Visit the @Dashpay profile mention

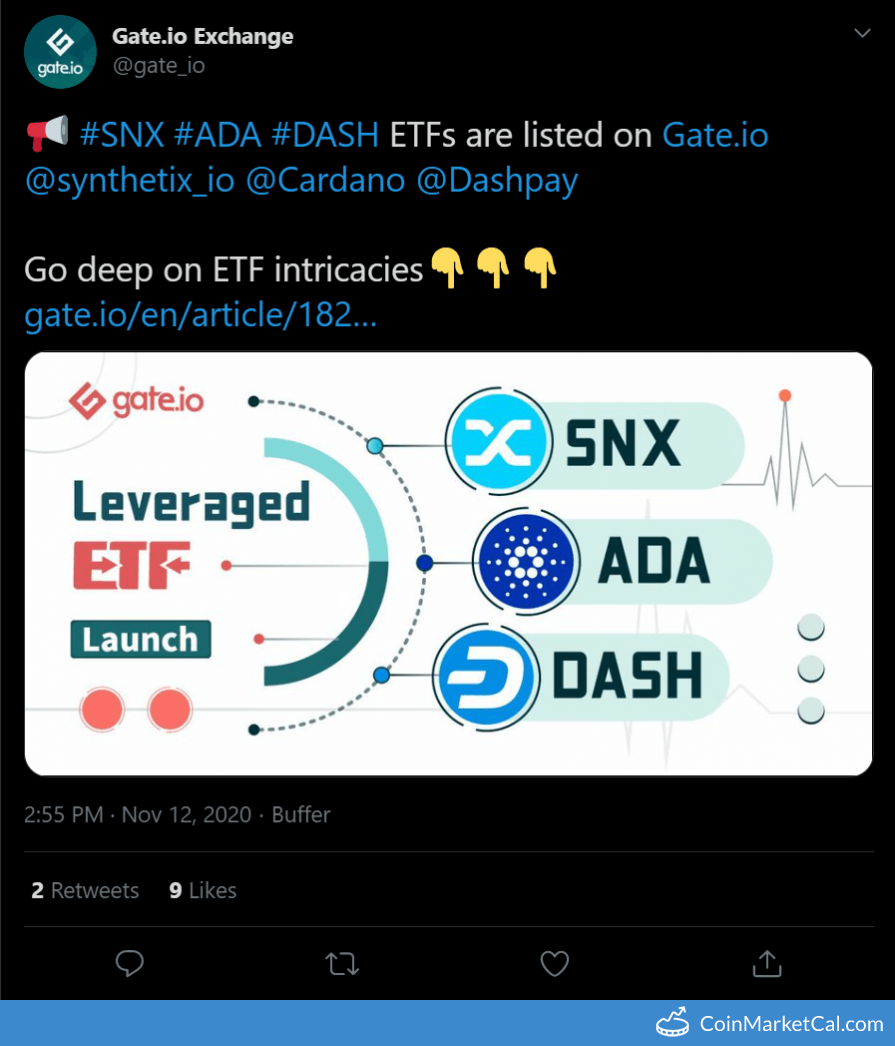point(497,181)
